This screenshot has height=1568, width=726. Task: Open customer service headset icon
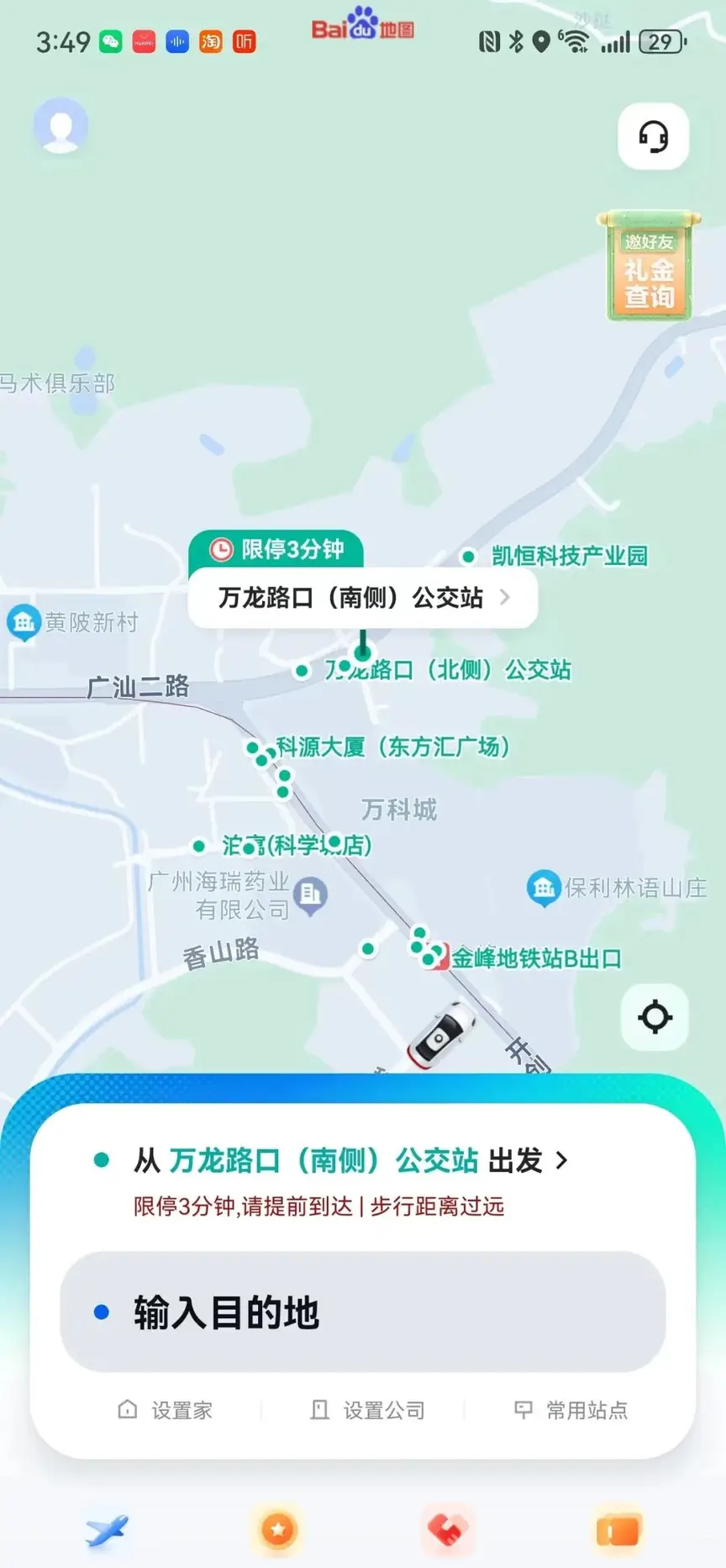(653, 136)
